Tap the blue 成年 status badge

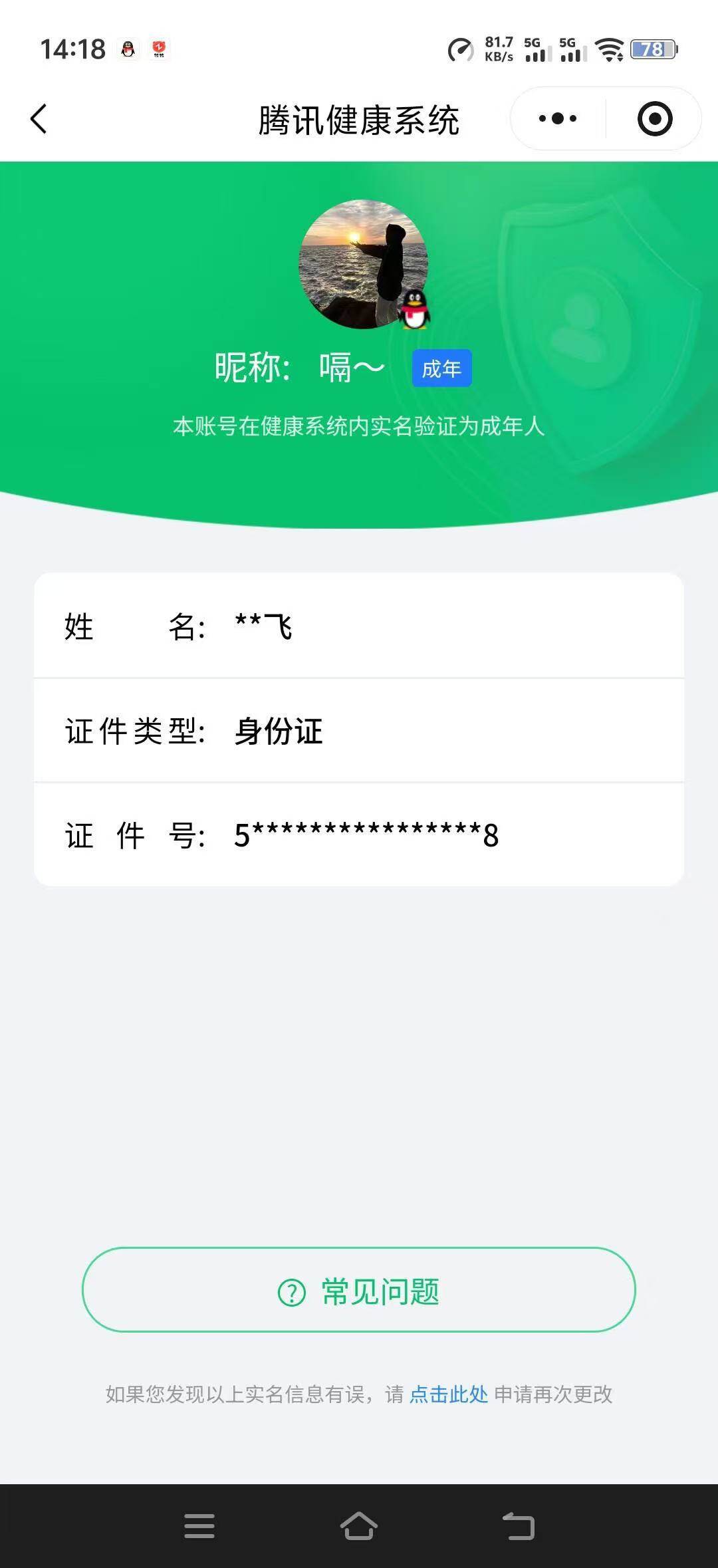click(441, 368)
